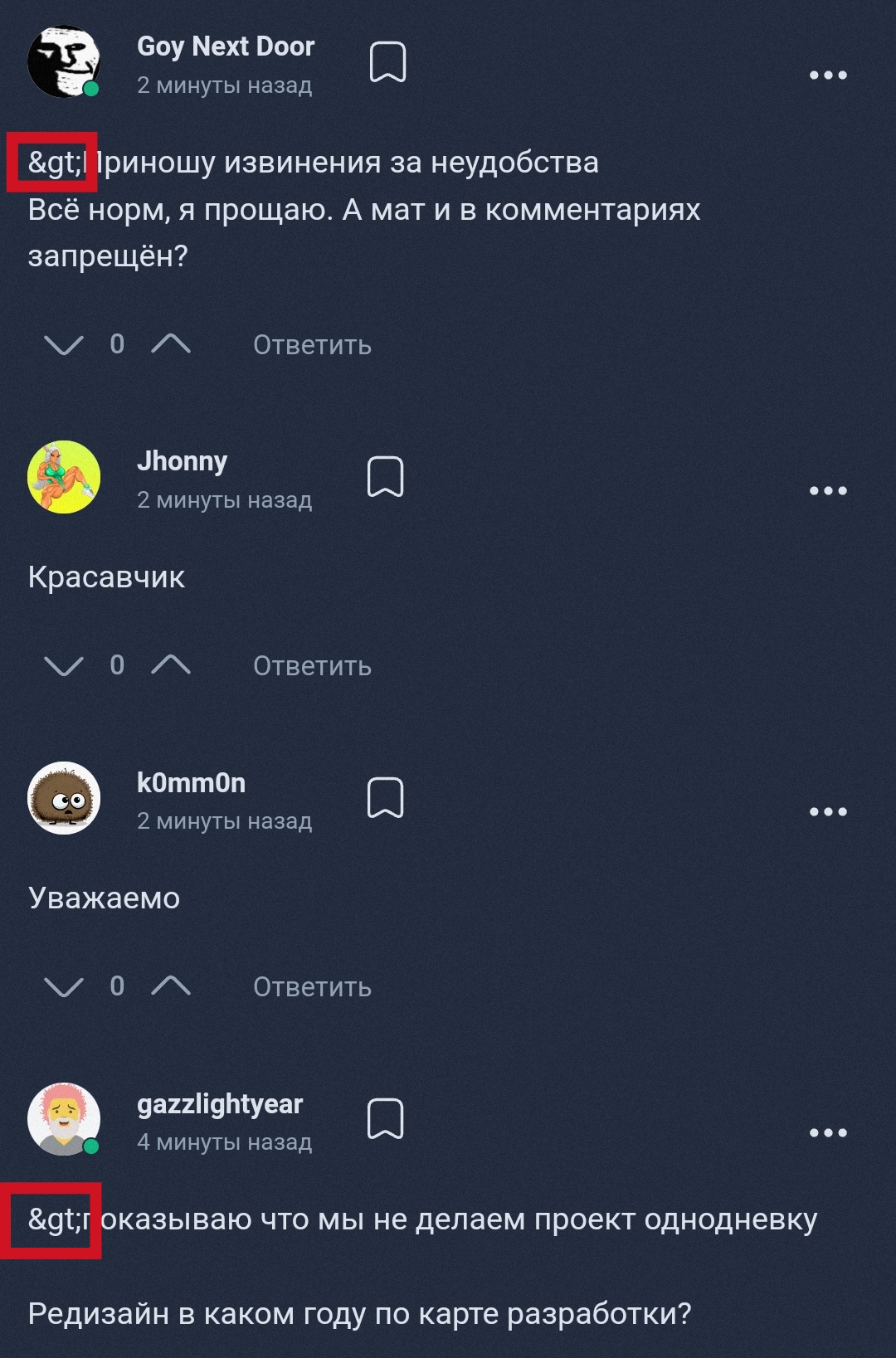The width and height of the screenshot is (896, 1358).
Task: Reply to k0mm0n's comment
Action: (312, 987)
